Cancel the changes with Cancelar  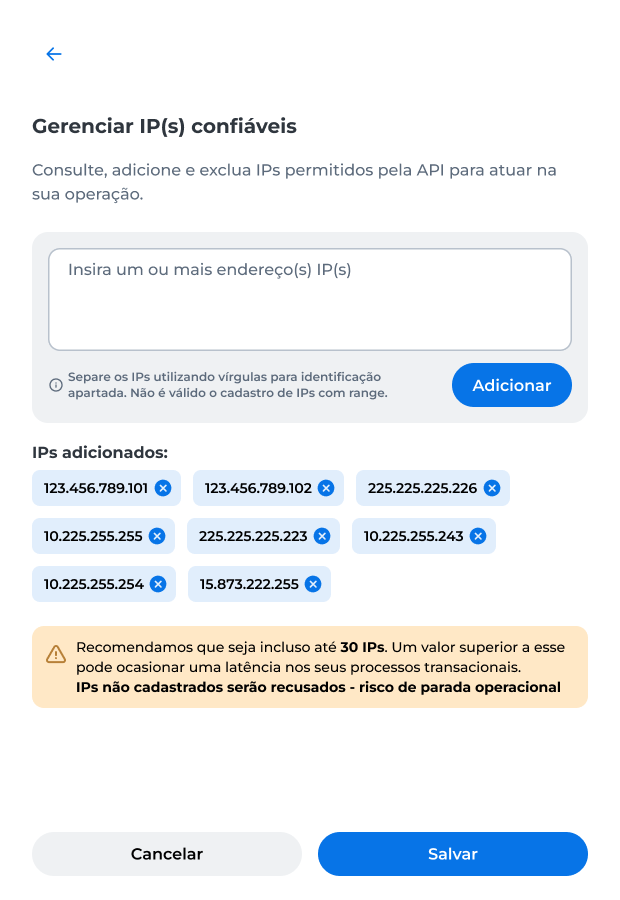167,854
